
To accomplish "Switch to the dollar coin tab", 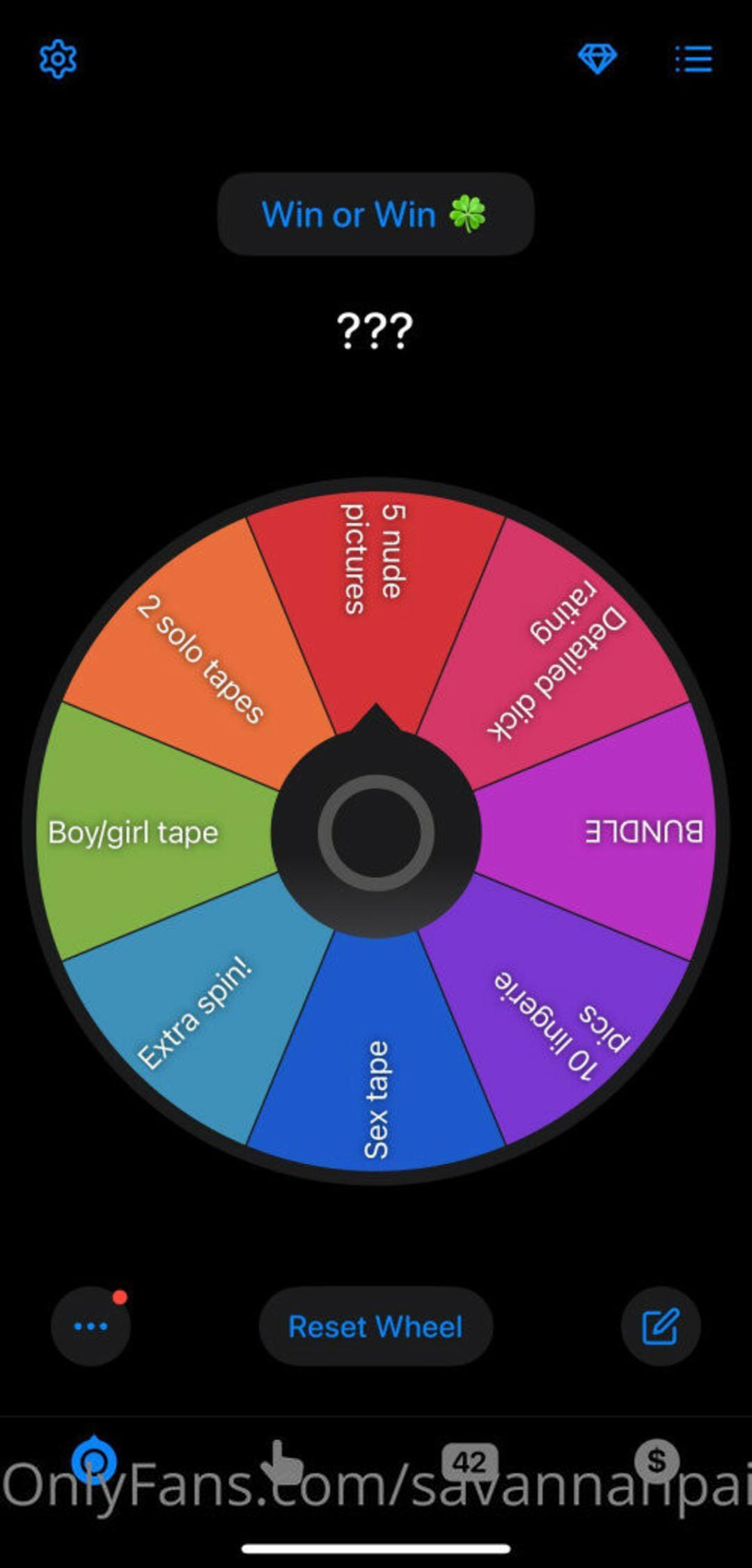I will coord(656,1460).
